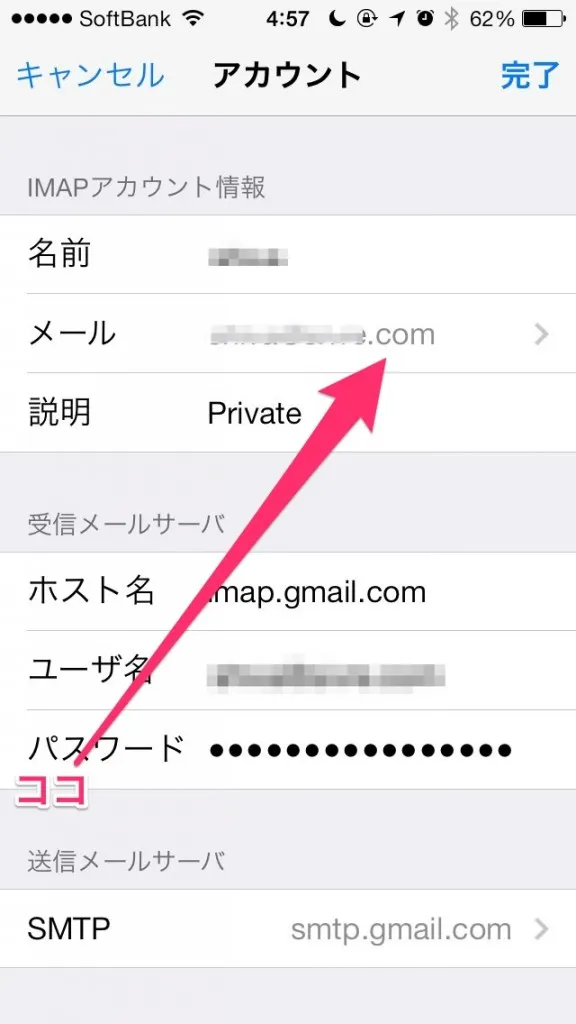Viewport: 576px width, 1024px height.
Task: Edit the ユーザ名 username field
Action: [288, 671]
